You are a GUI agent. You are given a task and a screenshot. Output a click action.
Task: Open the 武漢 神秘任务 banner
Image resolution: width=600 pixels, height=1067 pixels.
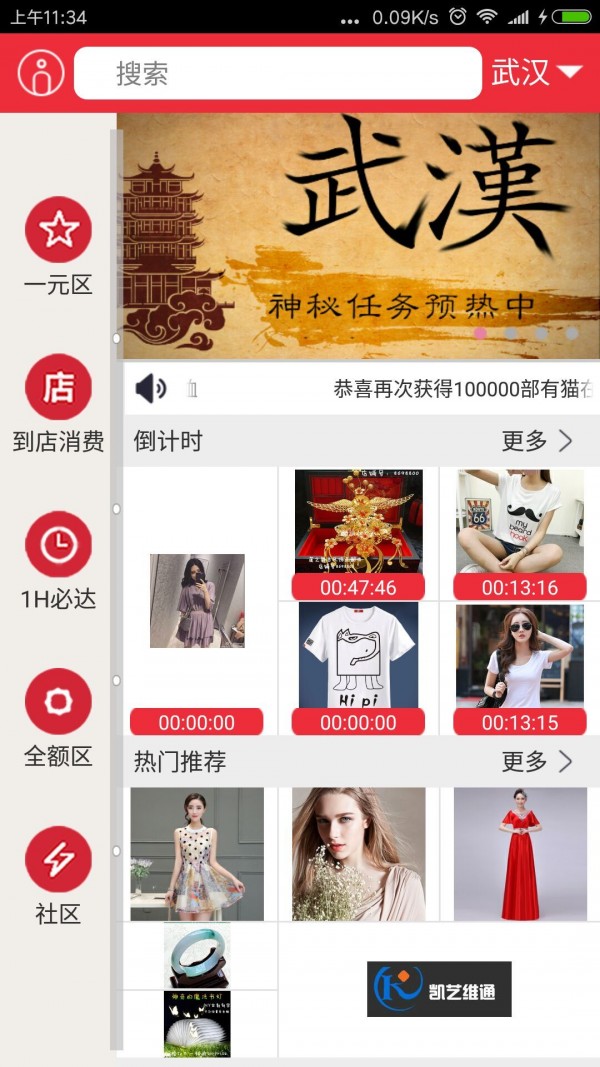click(x=358, y=236)
